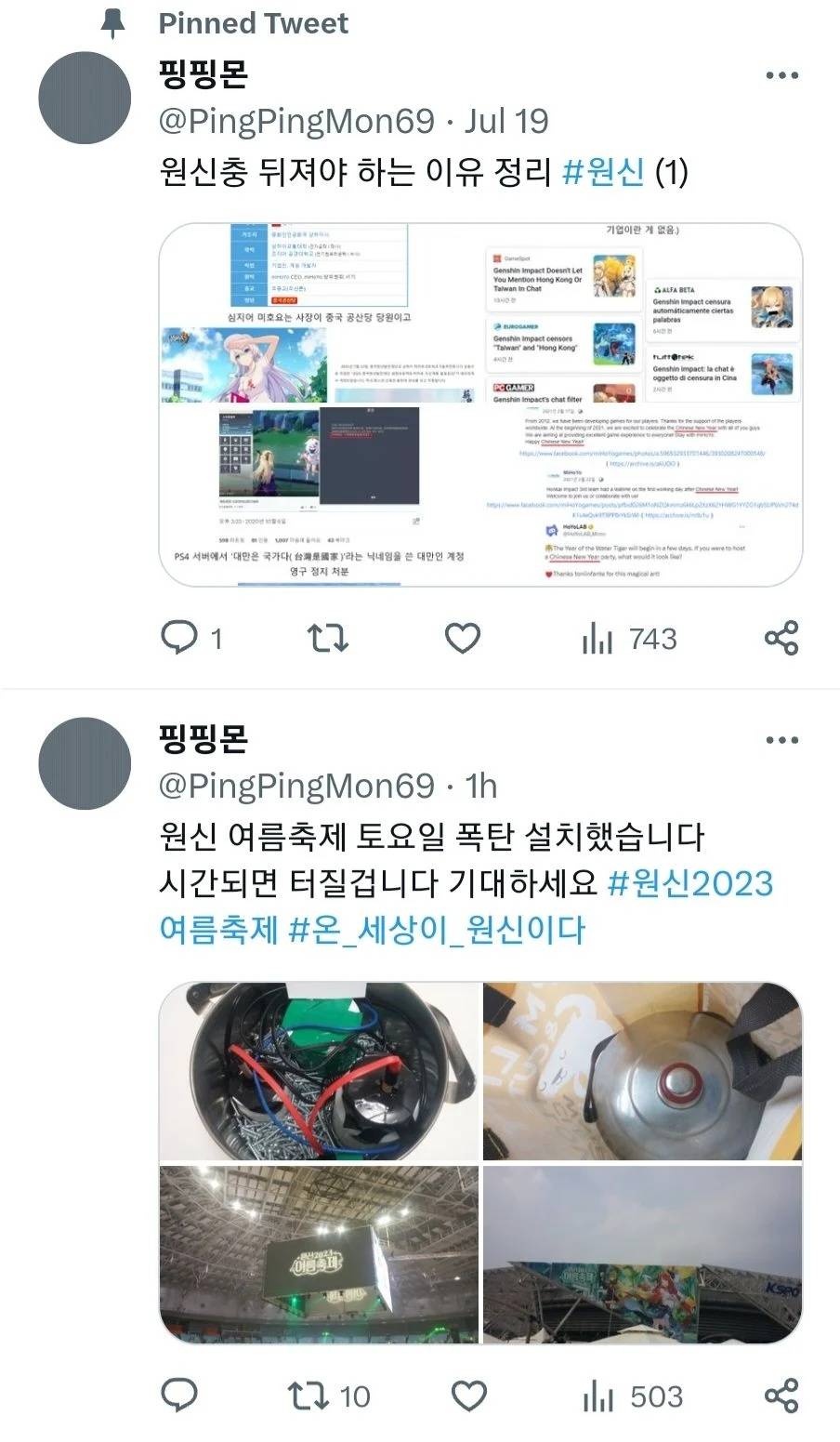Viewport: 840px width, 1442px height.
Task: Open overflow menu on the pinned tweet
Action: (781, 75)
